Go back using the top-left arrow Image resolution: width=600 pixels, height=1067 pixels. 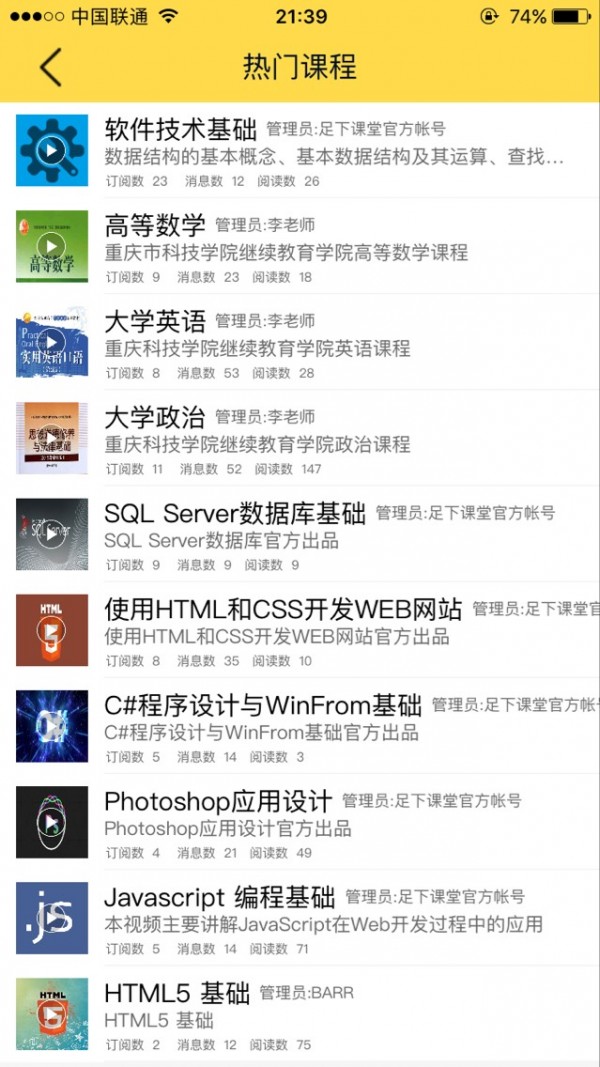[51, 67]
